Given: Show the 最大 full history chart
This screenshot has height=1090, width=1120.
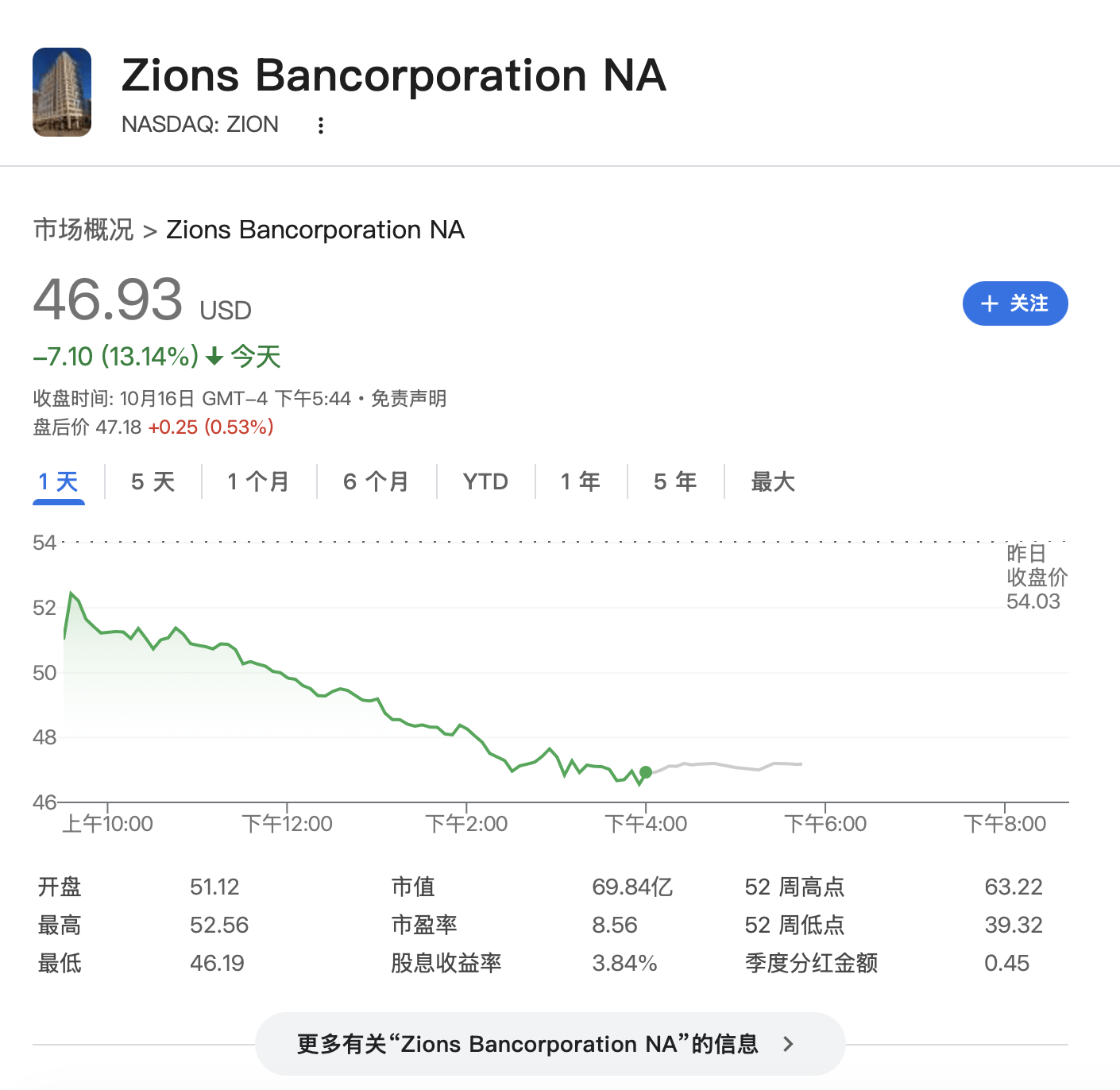Looking at the screenshot, I should coord(773,481).
